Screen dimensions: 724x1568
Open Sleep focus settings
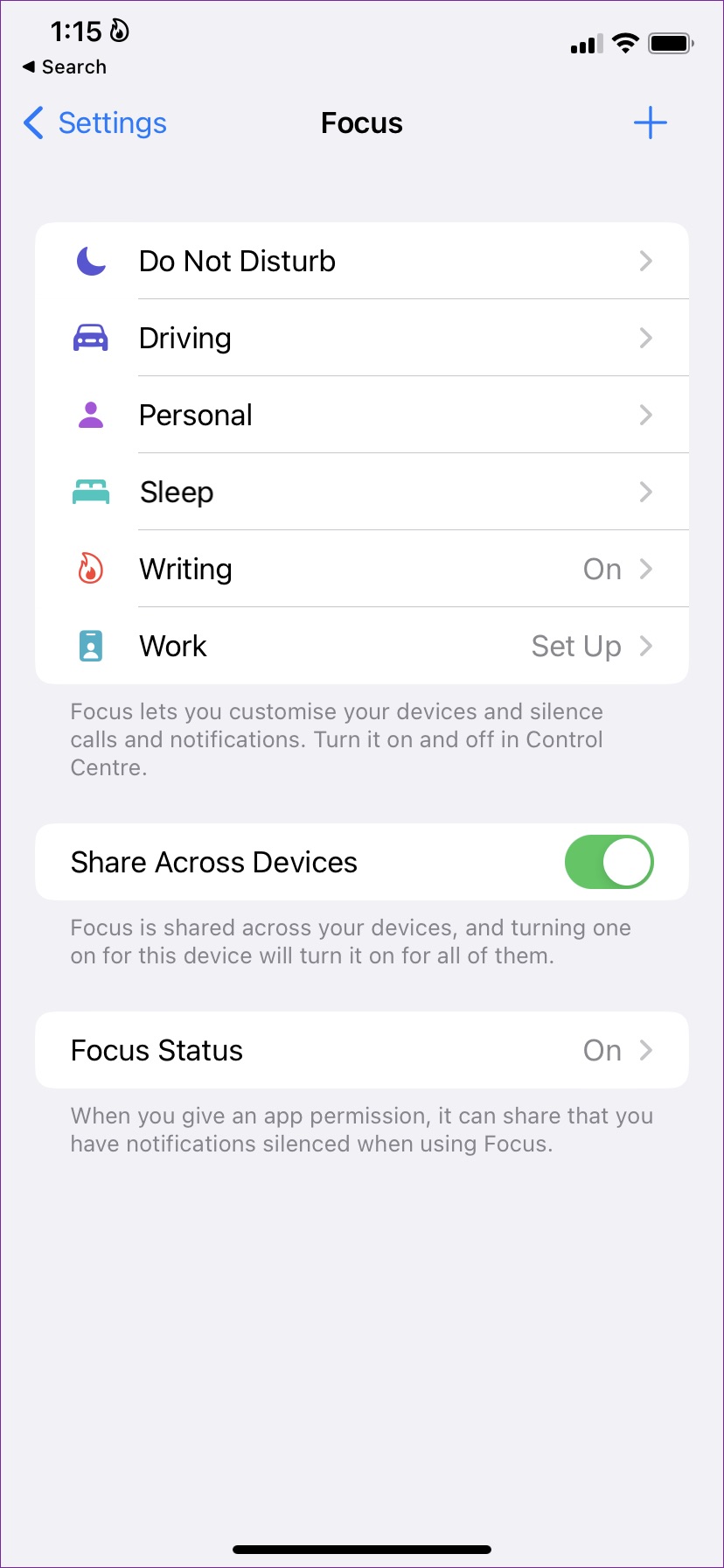pyautogui.click(x=362, y=492)
